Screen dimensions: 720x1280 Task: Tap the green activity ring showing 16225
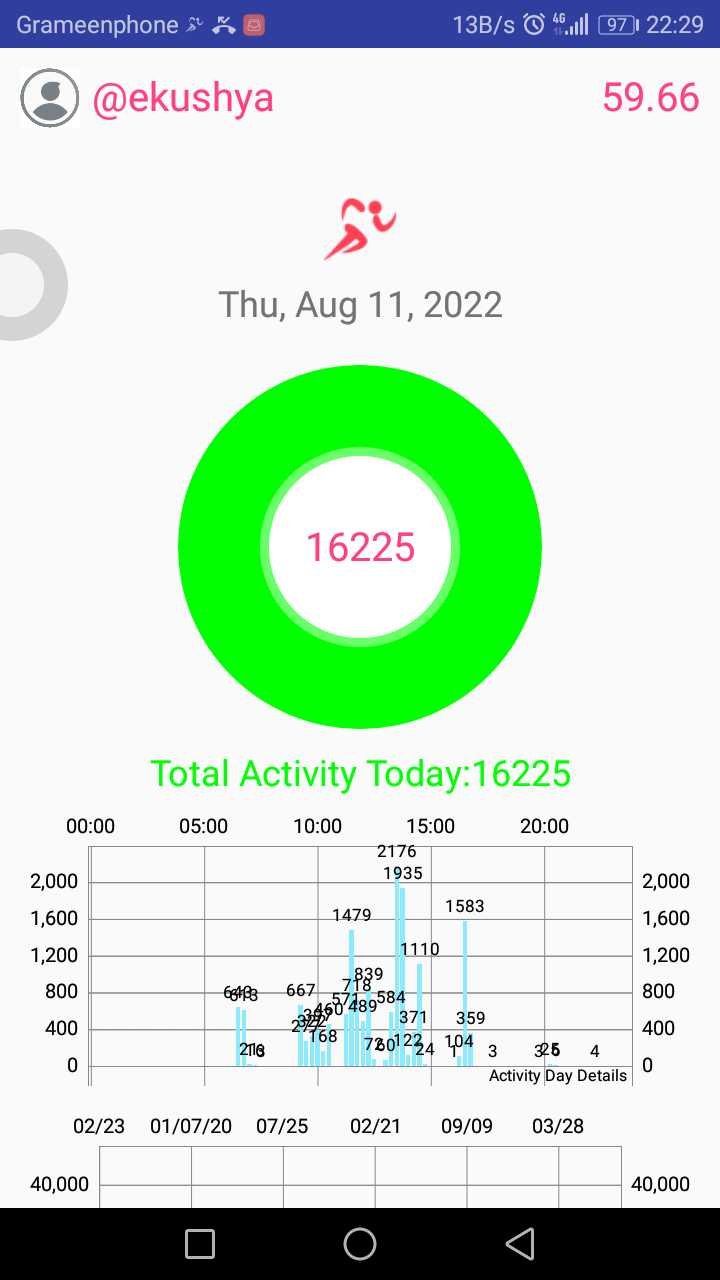360,547
